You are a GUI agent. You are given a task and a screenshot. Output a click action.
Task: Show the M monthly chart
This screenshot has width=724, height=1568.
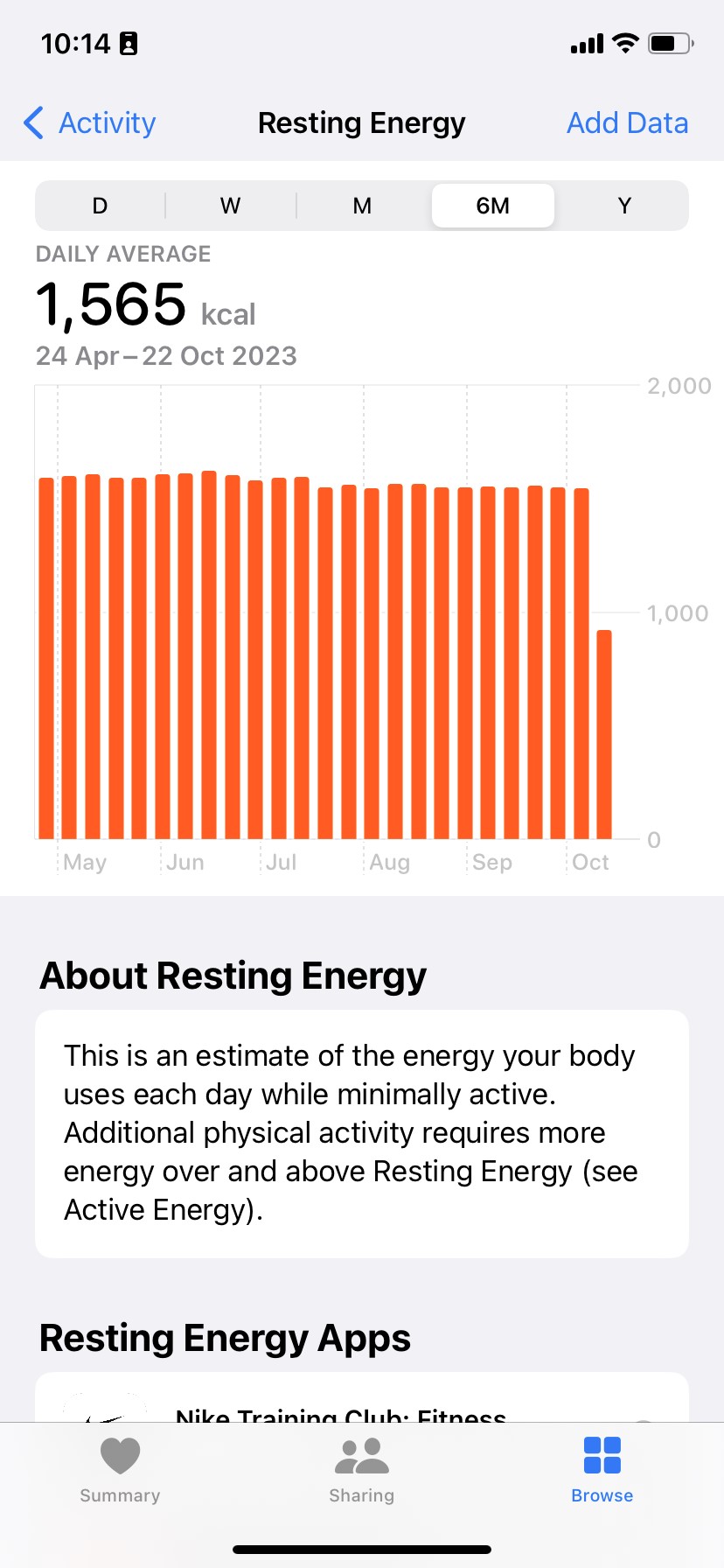[x=362, y=206]
